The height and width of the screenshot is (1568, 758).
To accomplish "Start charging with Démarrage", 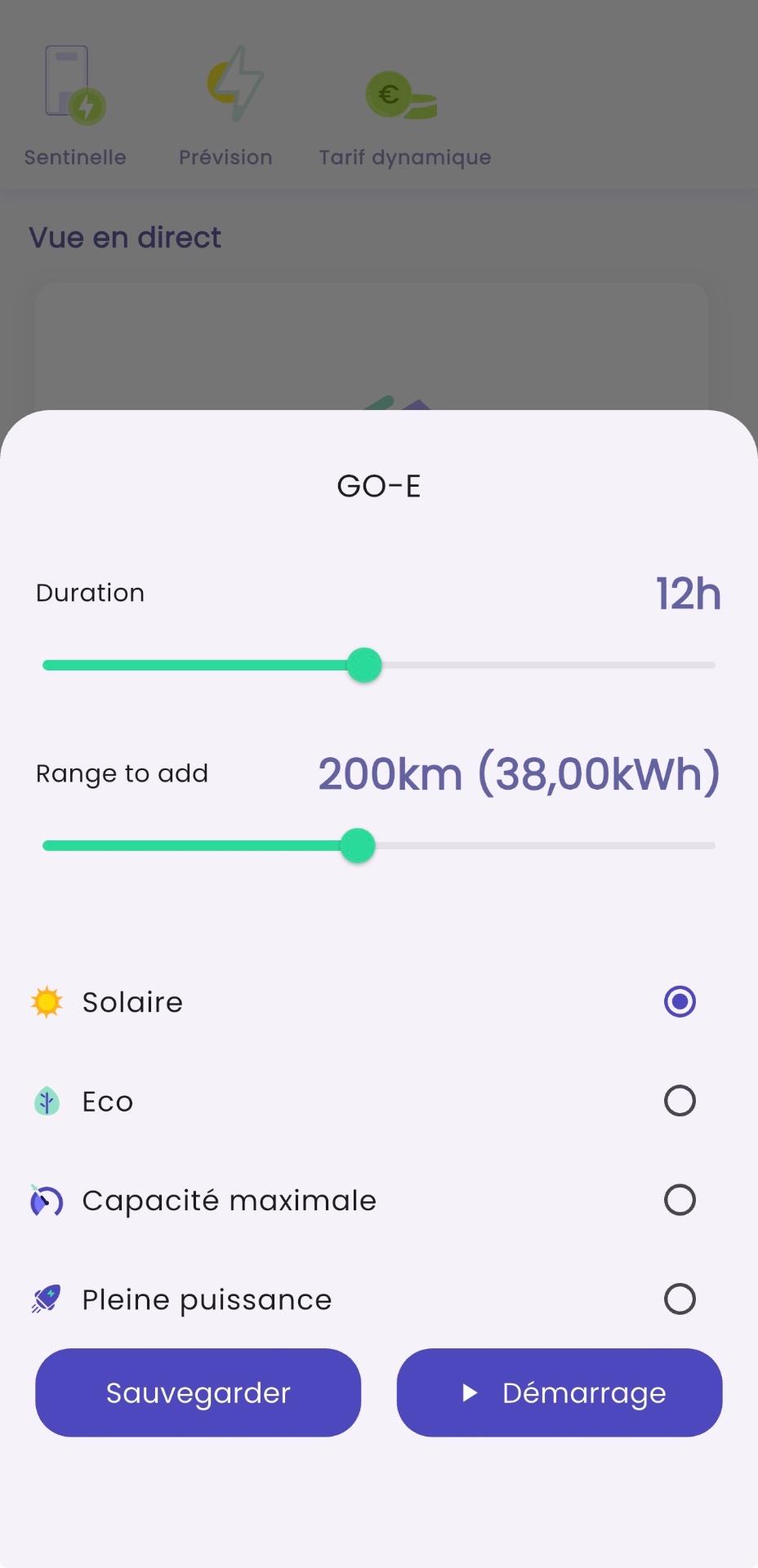I will [560, 1392].
